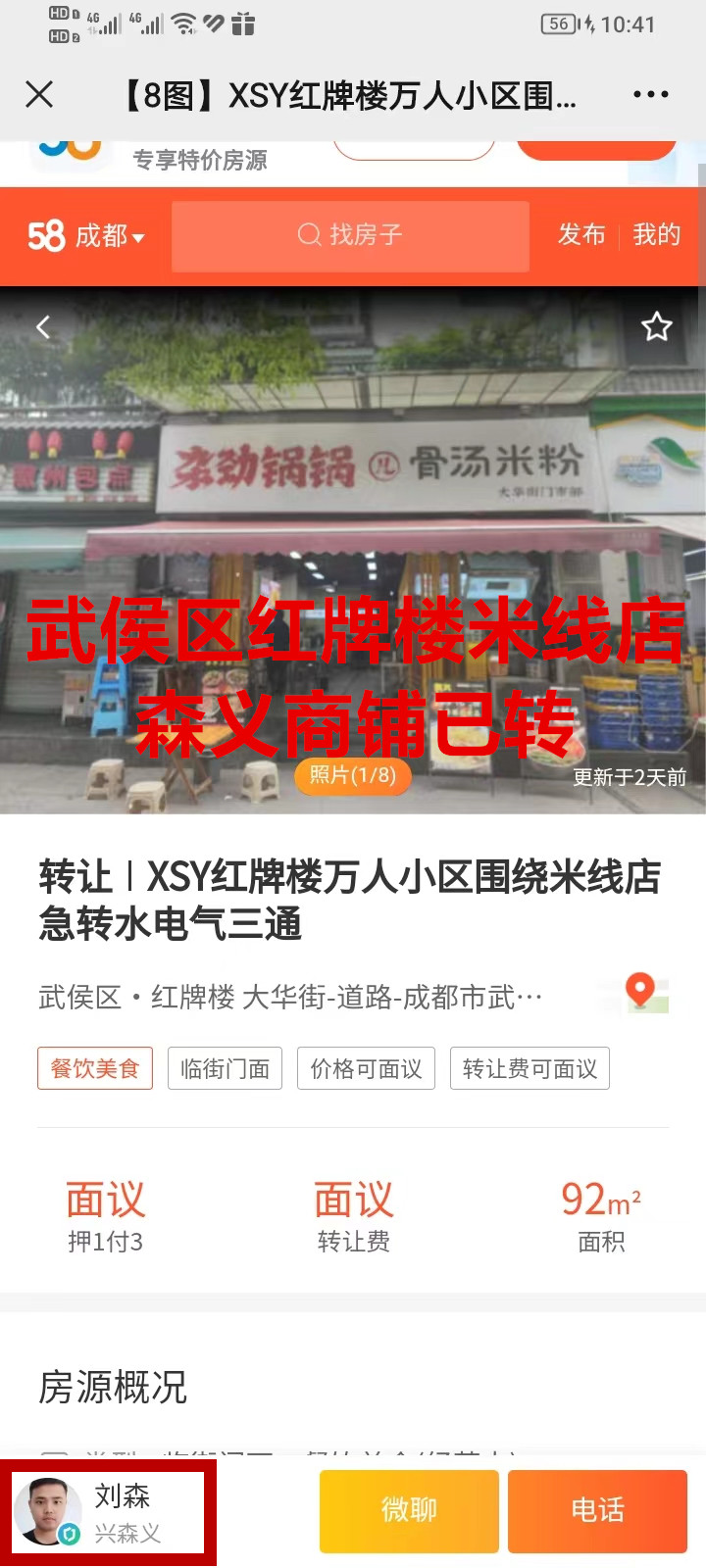The height and width of the screenshot is (1568, 706).
Task: Close the webpage with the X icon
Action: pos(39,94)
